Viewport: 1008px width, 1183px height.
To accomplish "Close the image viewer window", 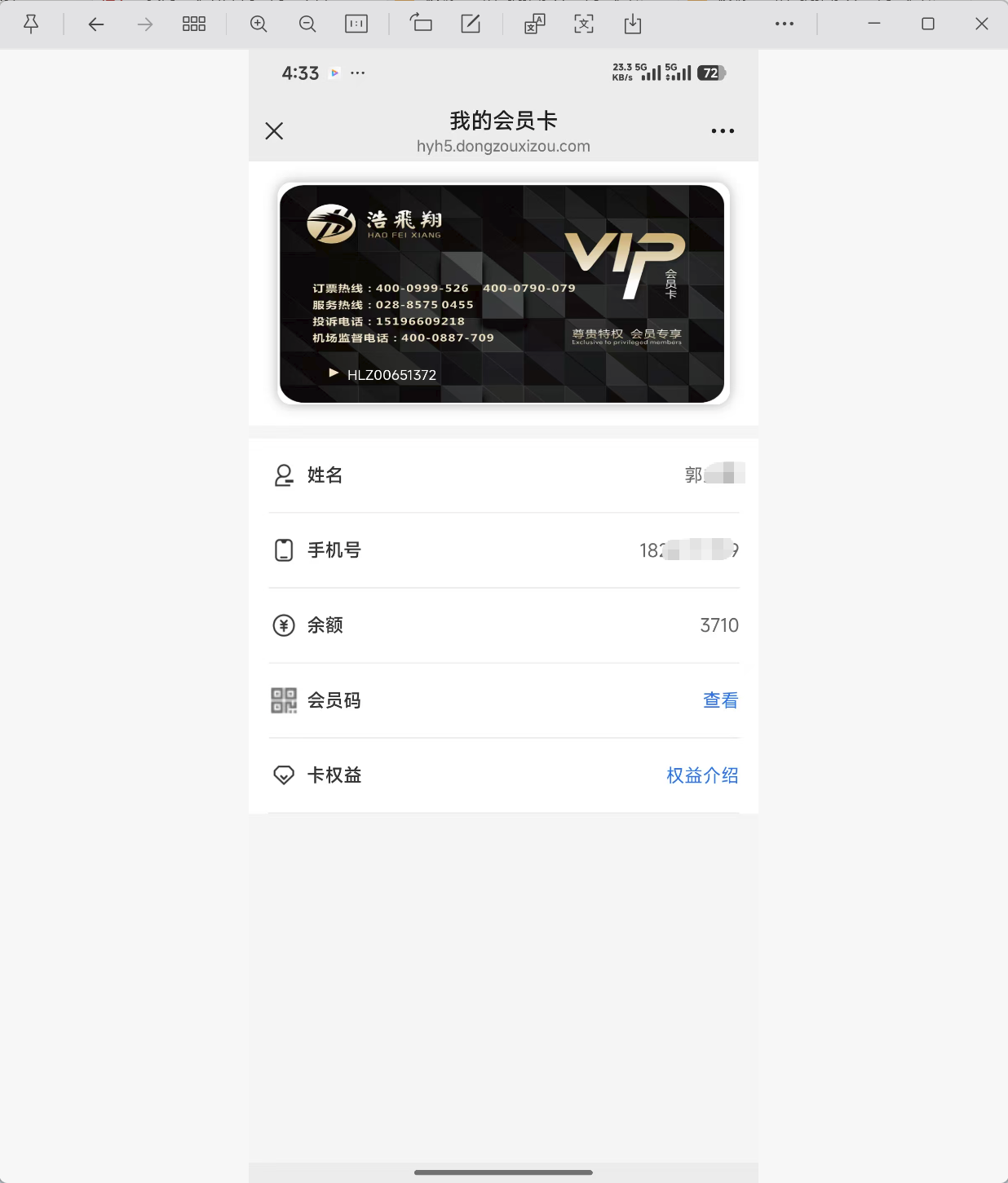I will (x=982, y=24).
